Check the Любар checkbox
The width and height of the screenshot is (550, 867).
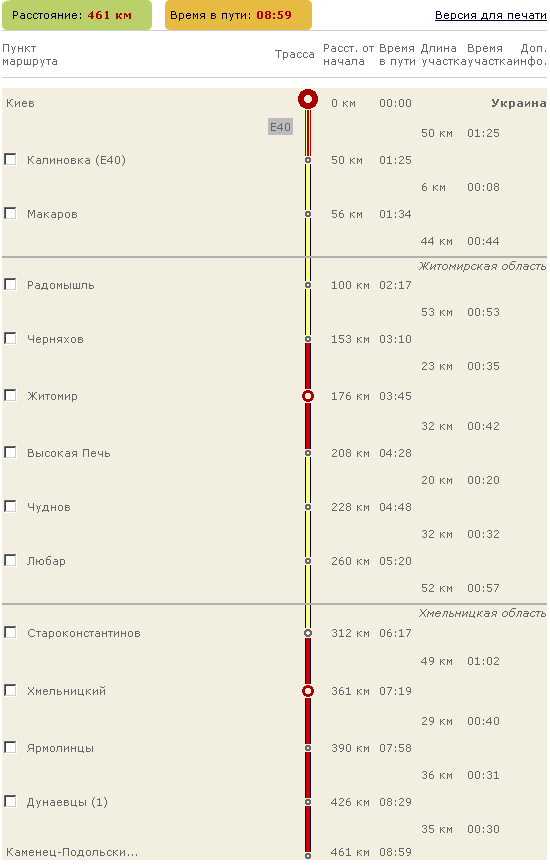coord(11,560)
